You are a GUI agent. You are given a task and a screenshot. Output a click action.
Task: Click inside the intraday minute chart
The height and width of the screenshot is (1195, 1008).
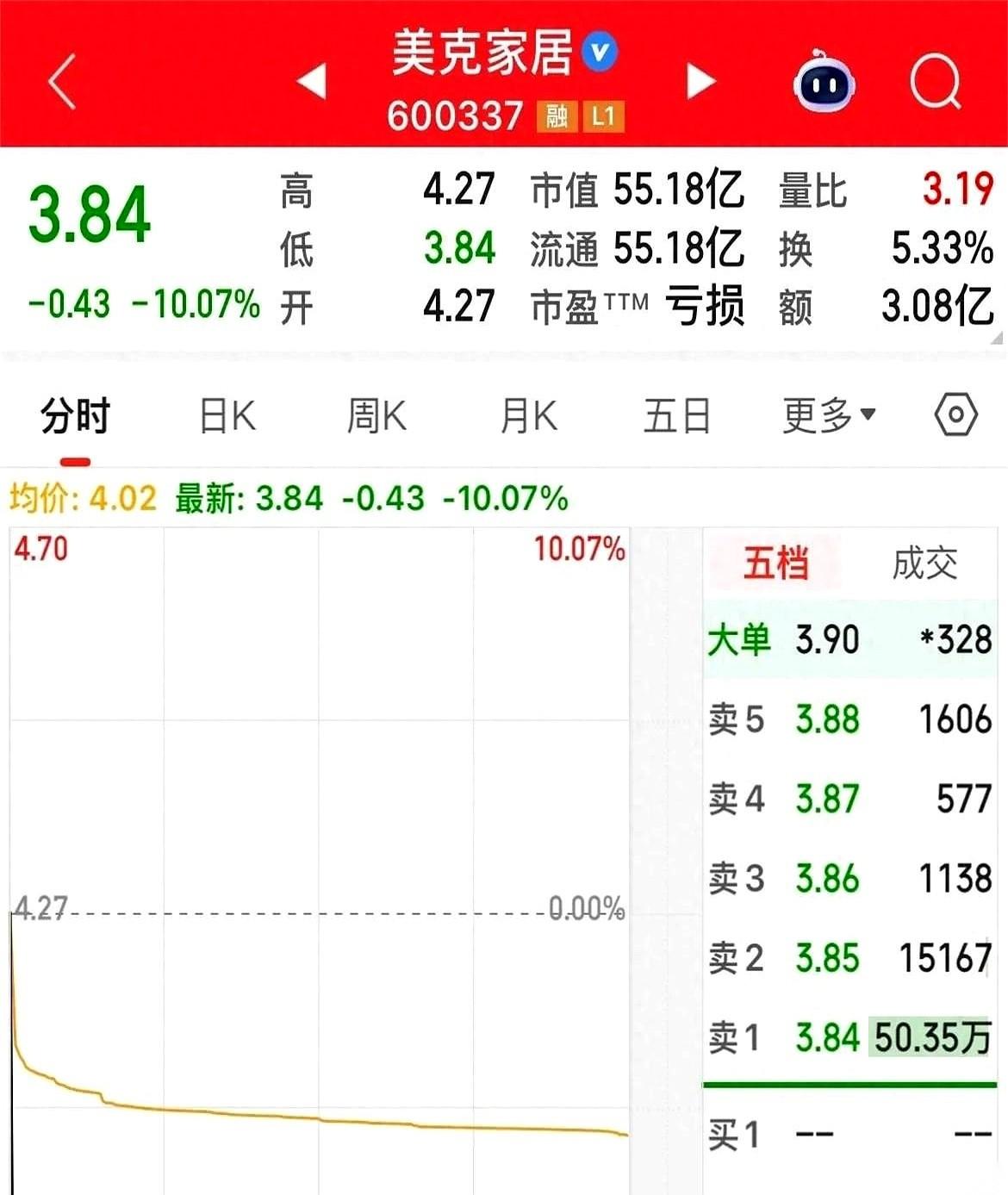(x=319, y=862)
